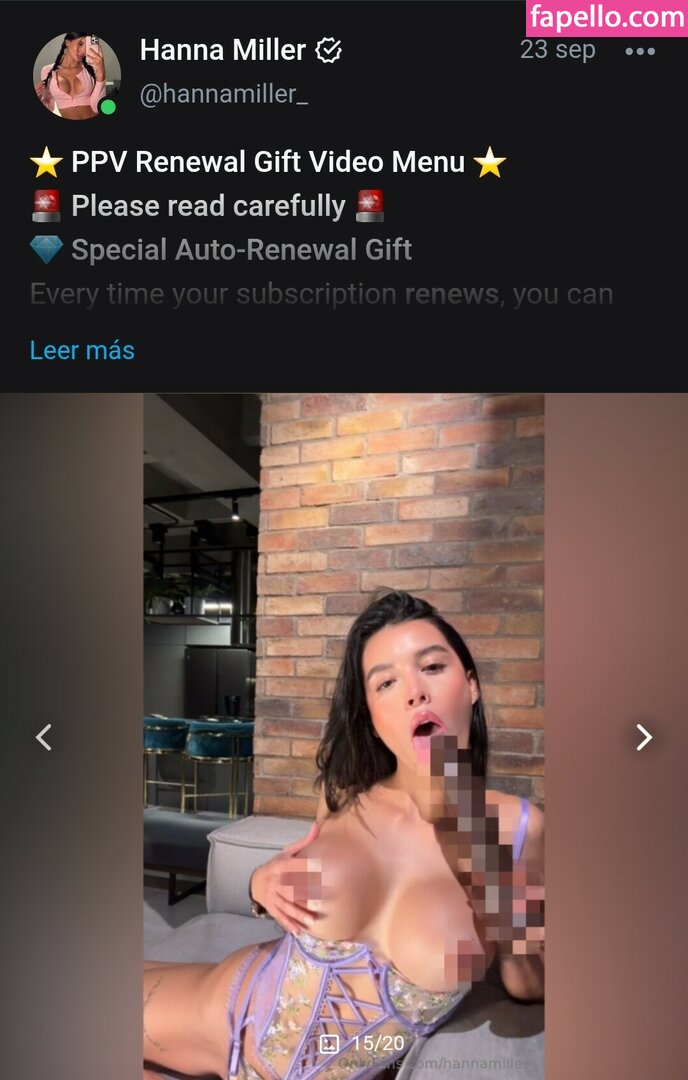Expand the post with Leer más
Viewport: 688px width, 1080px height.
(82, 350)
